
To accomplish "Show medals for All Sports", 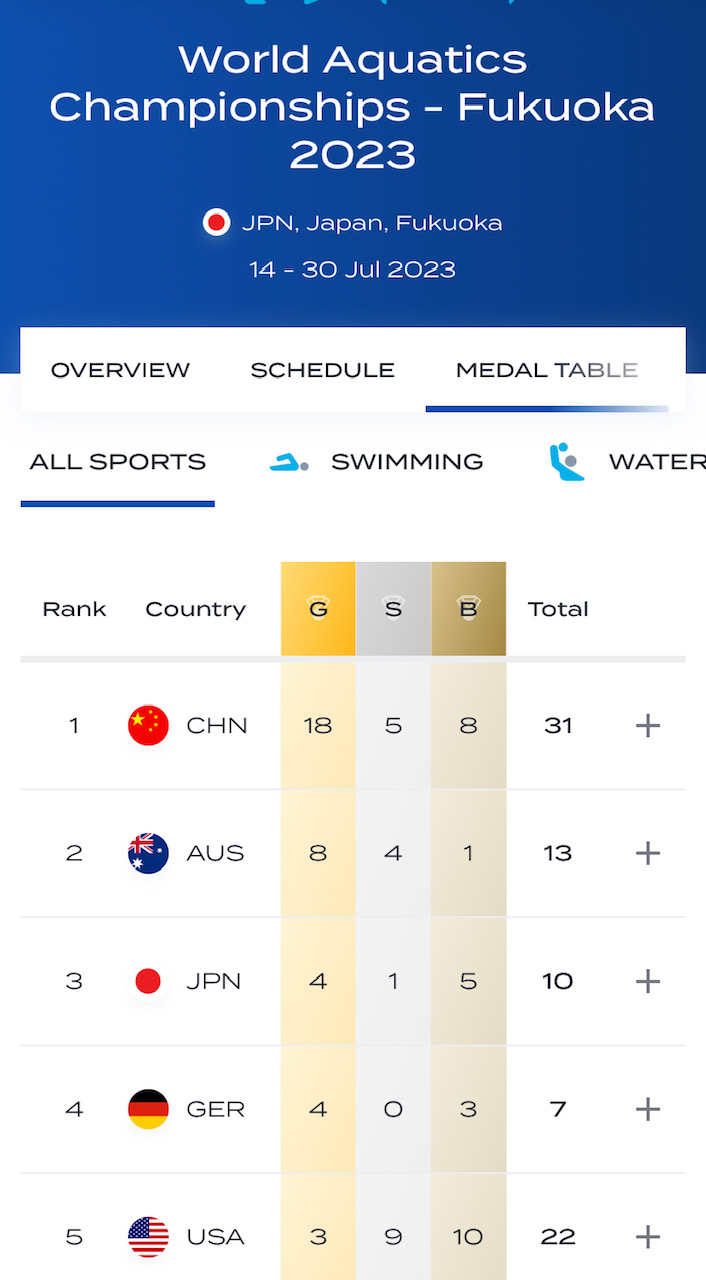I will click(x=118, y=462).
